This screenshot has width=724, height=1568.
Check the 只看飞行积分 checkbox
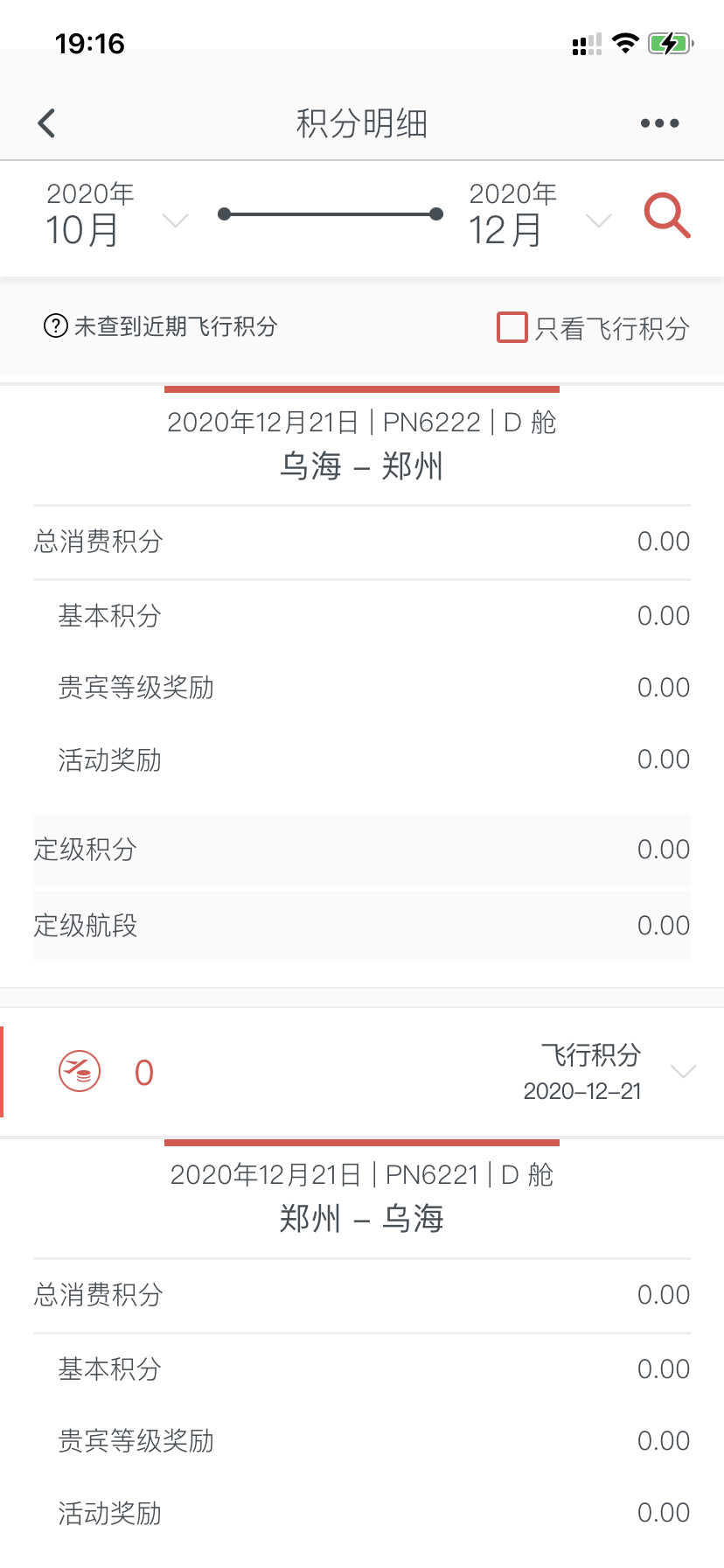coord(512,327)
